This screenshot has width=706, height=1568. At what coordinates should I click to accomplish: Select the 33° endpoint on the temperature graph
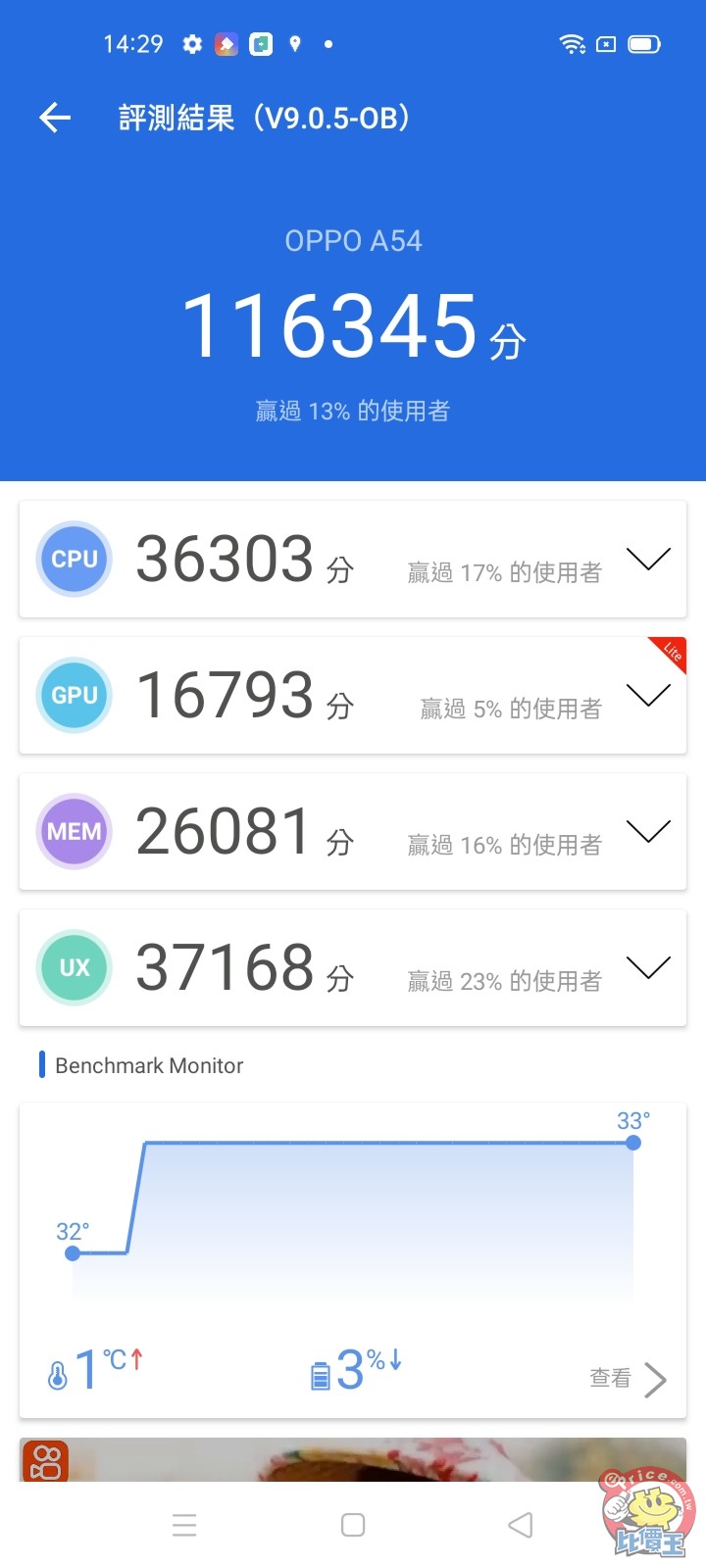(632, 1142)
